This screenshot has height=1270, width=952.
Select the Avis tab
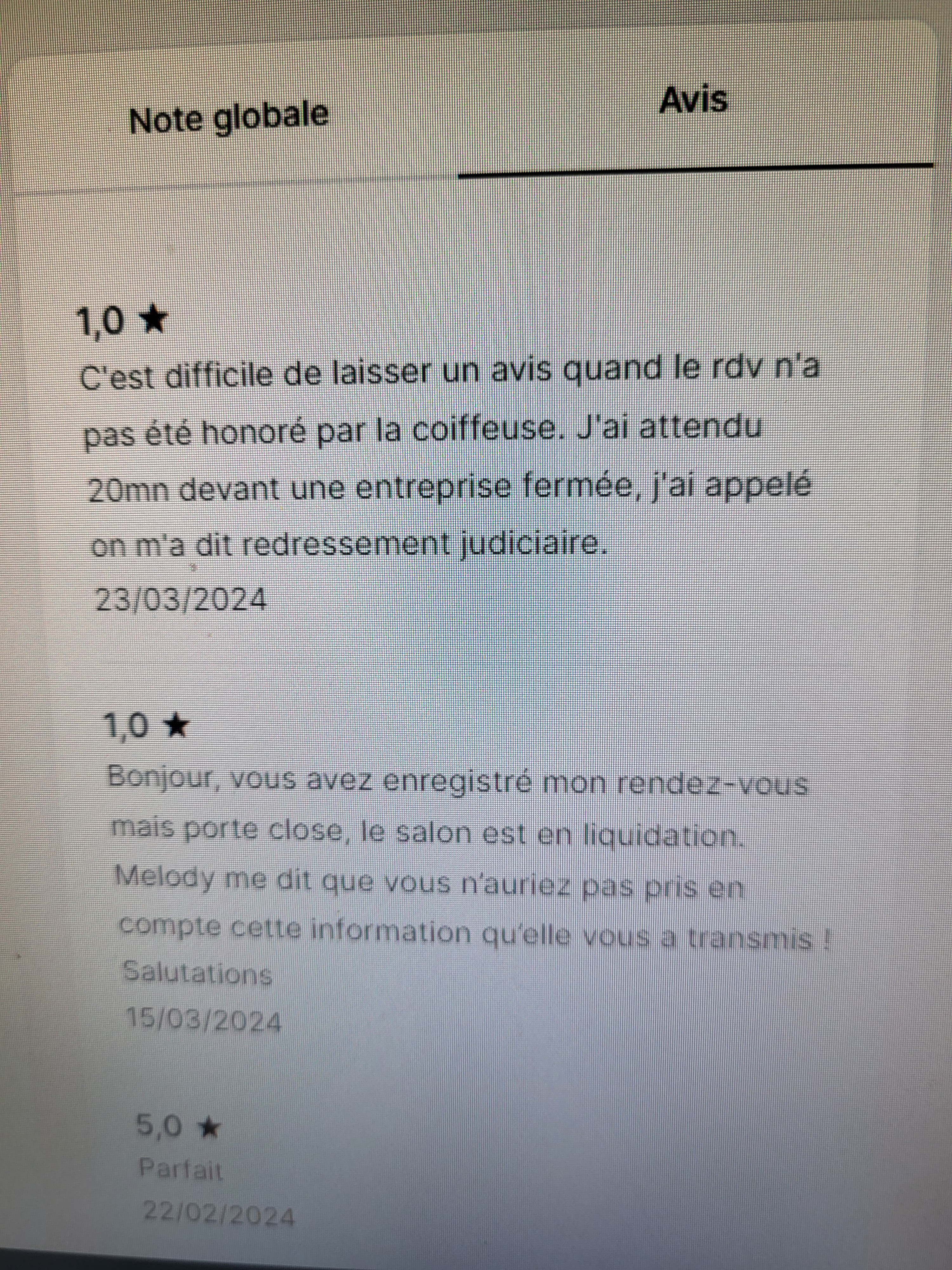693,102
